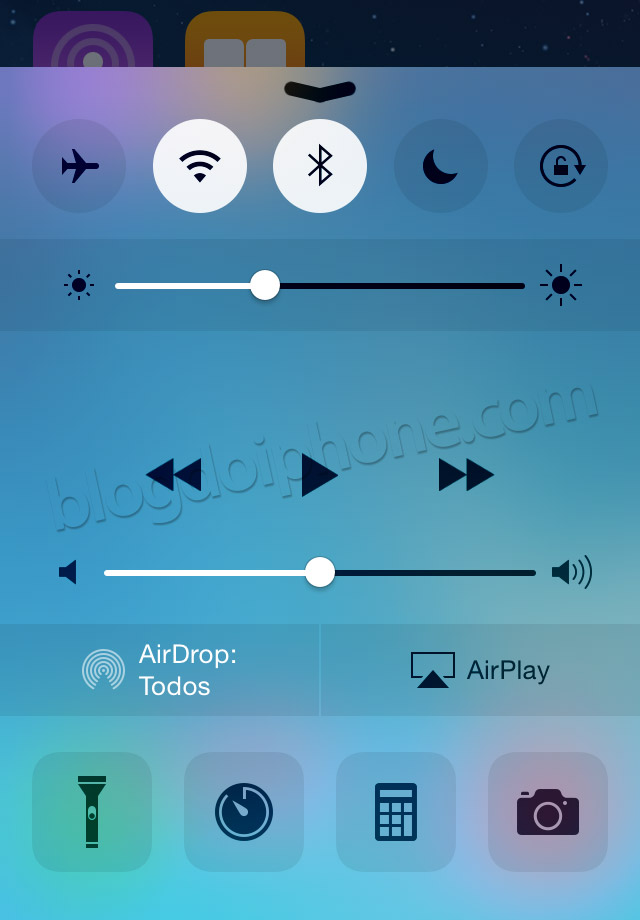Open AirDrop: Todos options

click(160, 670)
